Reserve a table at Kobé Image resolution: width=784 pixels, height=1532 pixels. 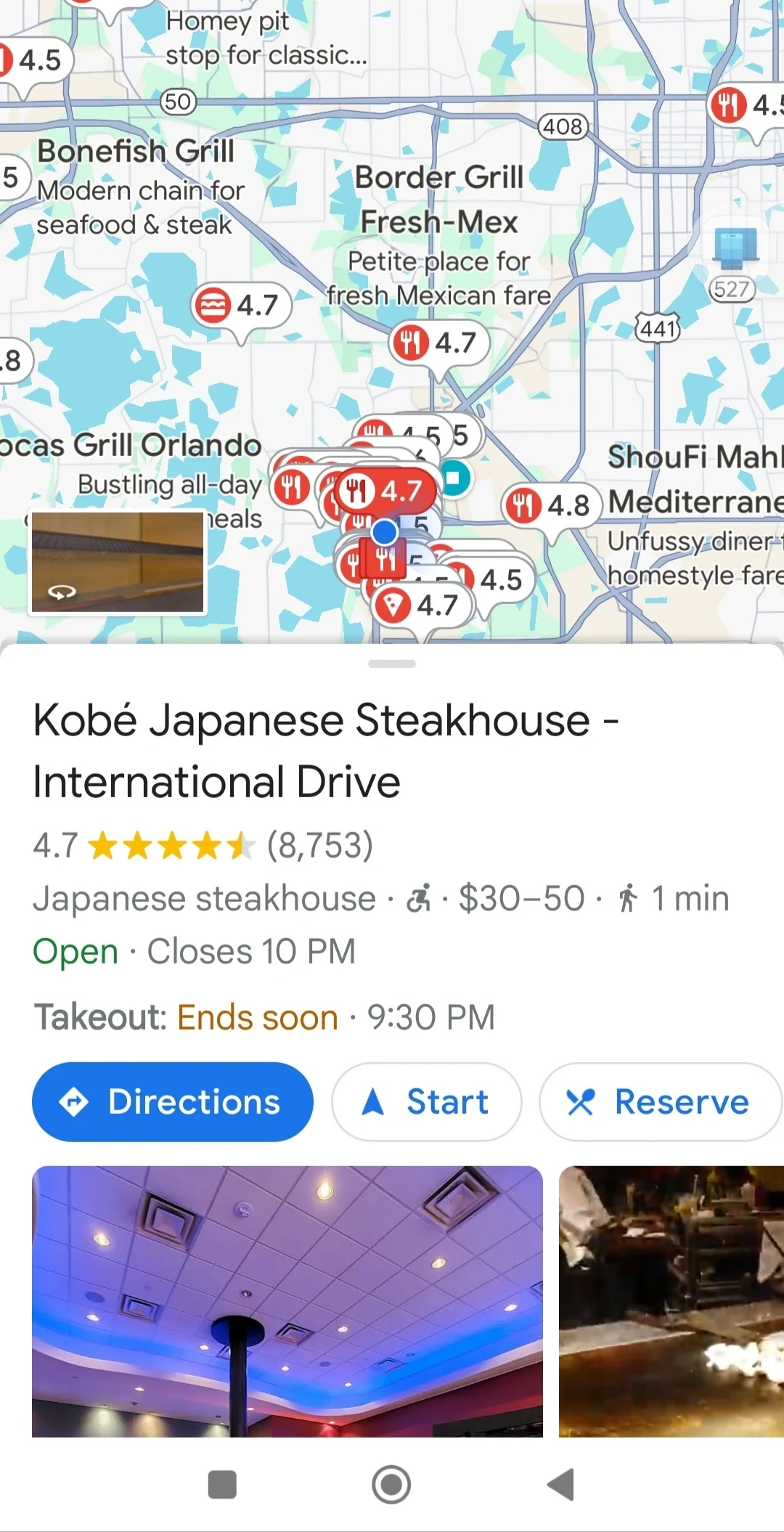(659, 1101)
